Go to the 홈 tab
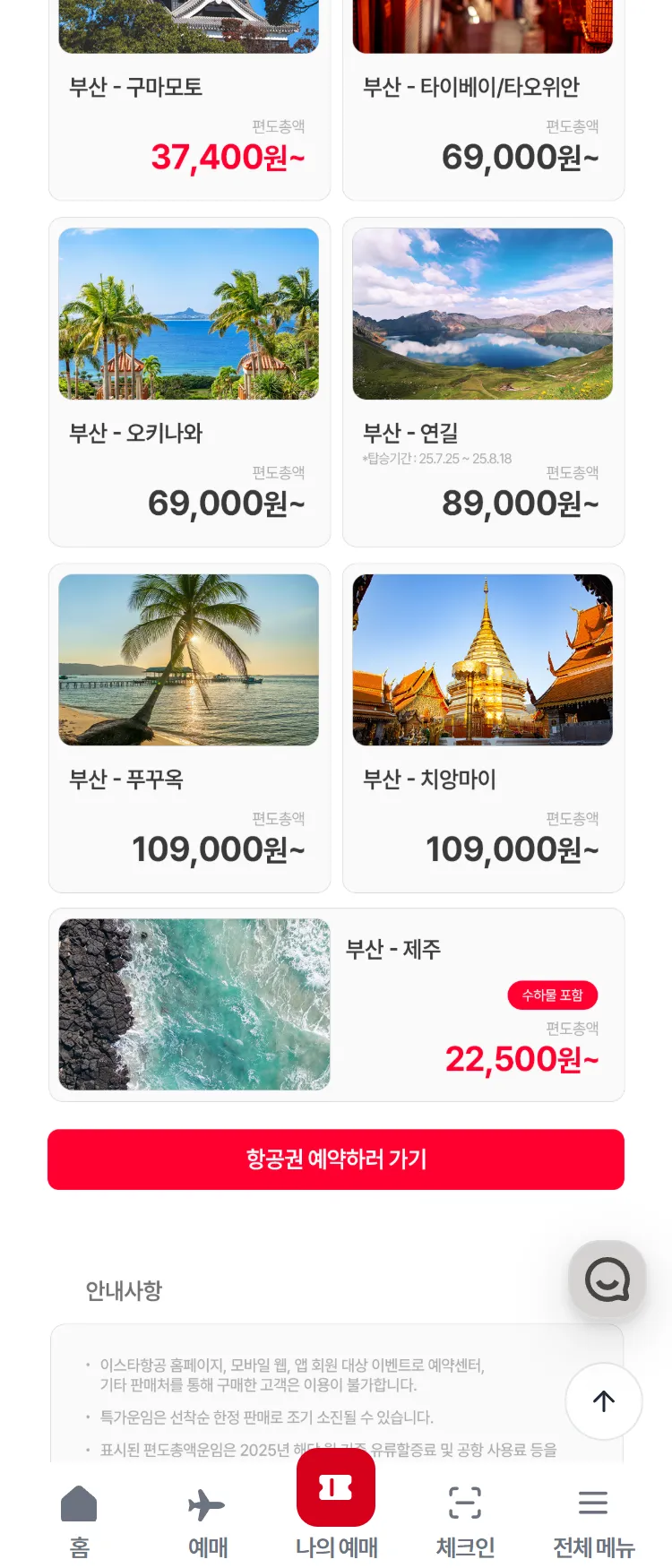Screen dimensions: 672x1568 pos(79,1519)
